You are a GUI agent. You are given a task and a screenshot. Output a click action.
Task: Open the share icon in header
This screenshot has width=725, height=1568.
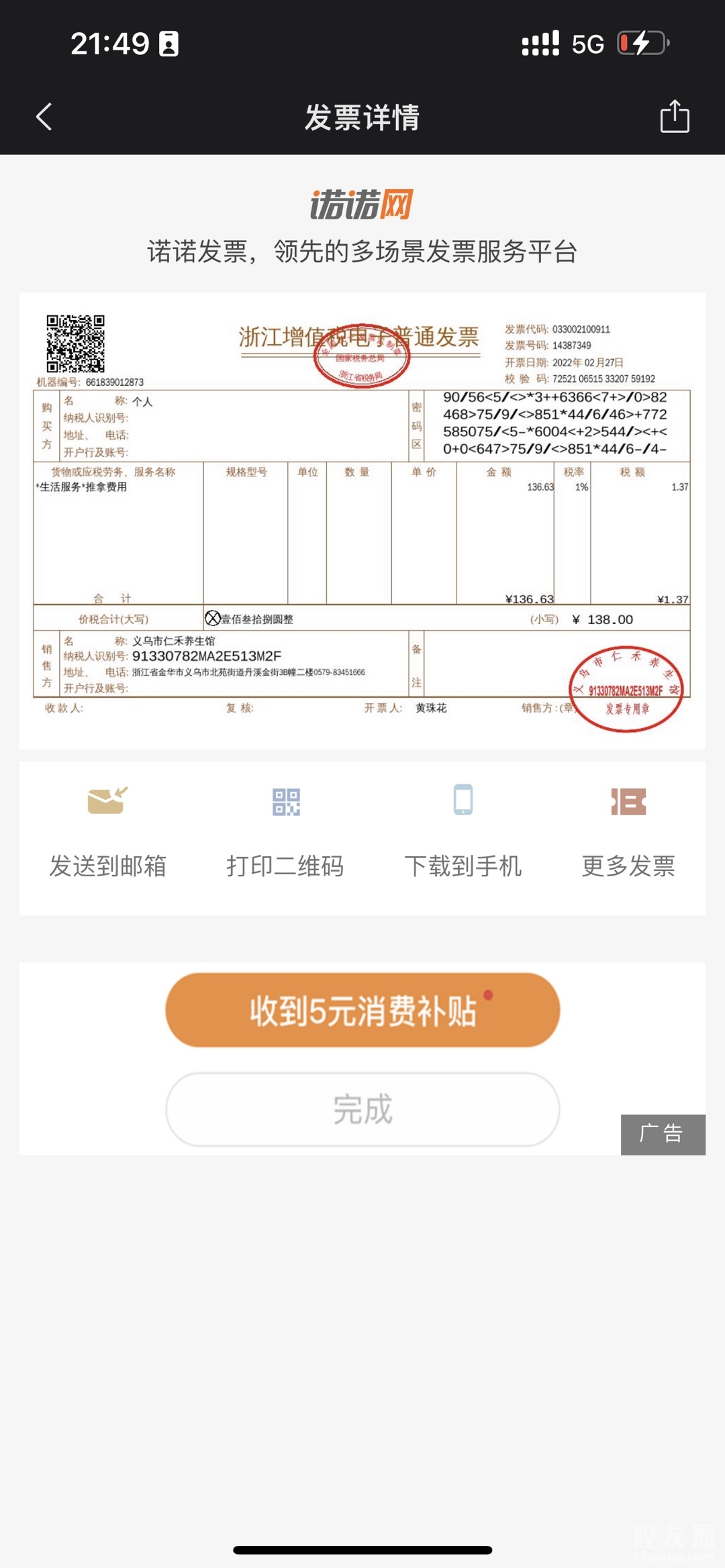(675, 117)
